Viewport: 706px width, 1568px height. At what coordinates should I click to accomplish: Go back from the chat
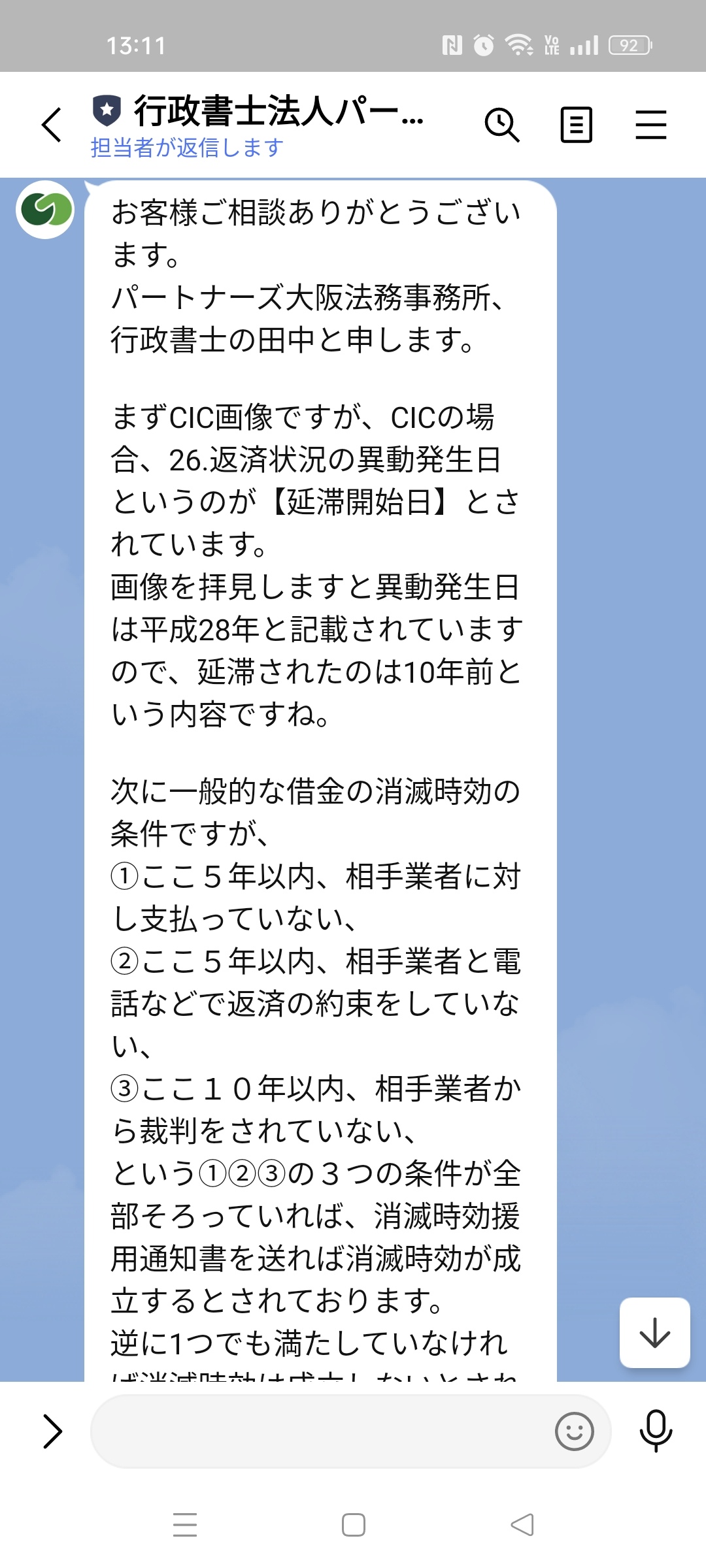tap(52, 125)
